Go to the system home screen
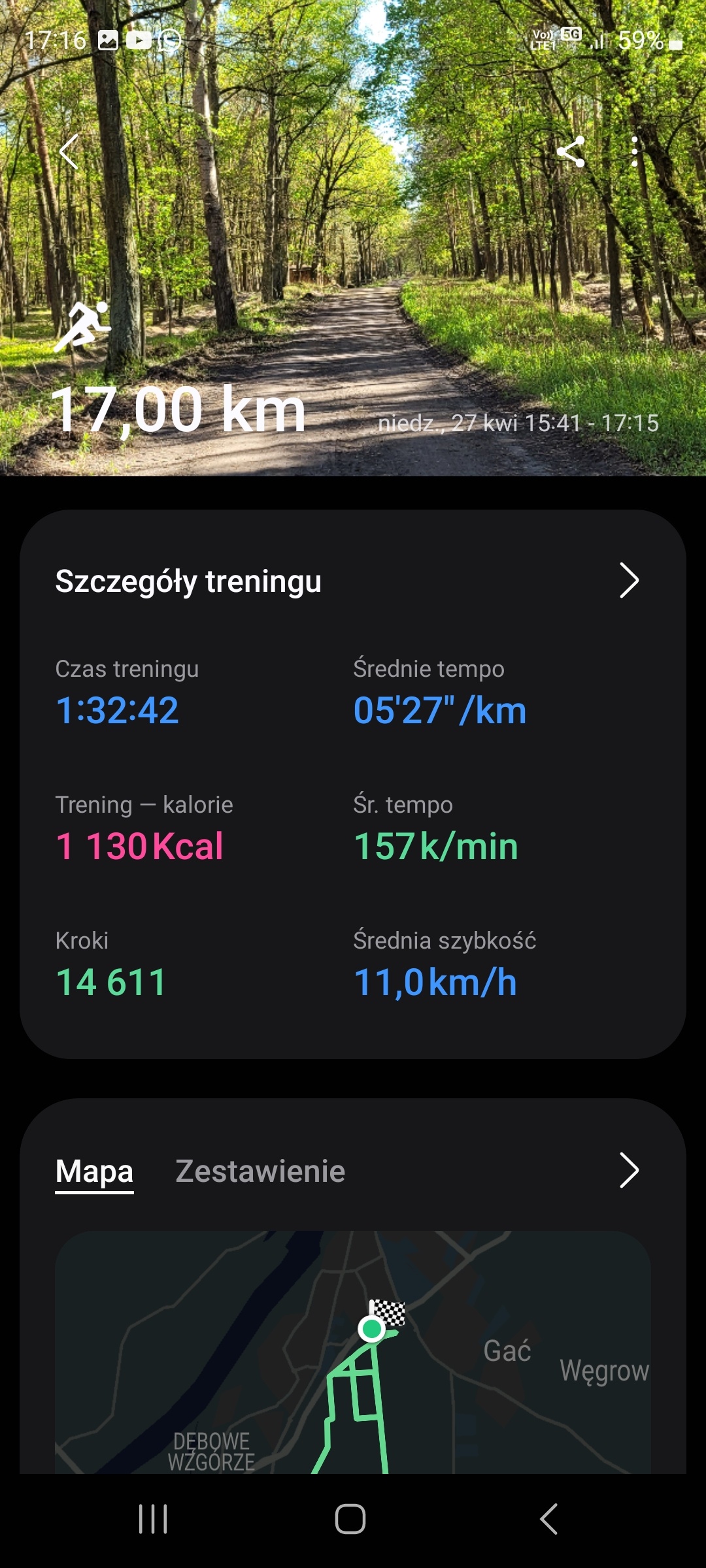Viewport: 706px width, 1568px height. pos(350,1519)
